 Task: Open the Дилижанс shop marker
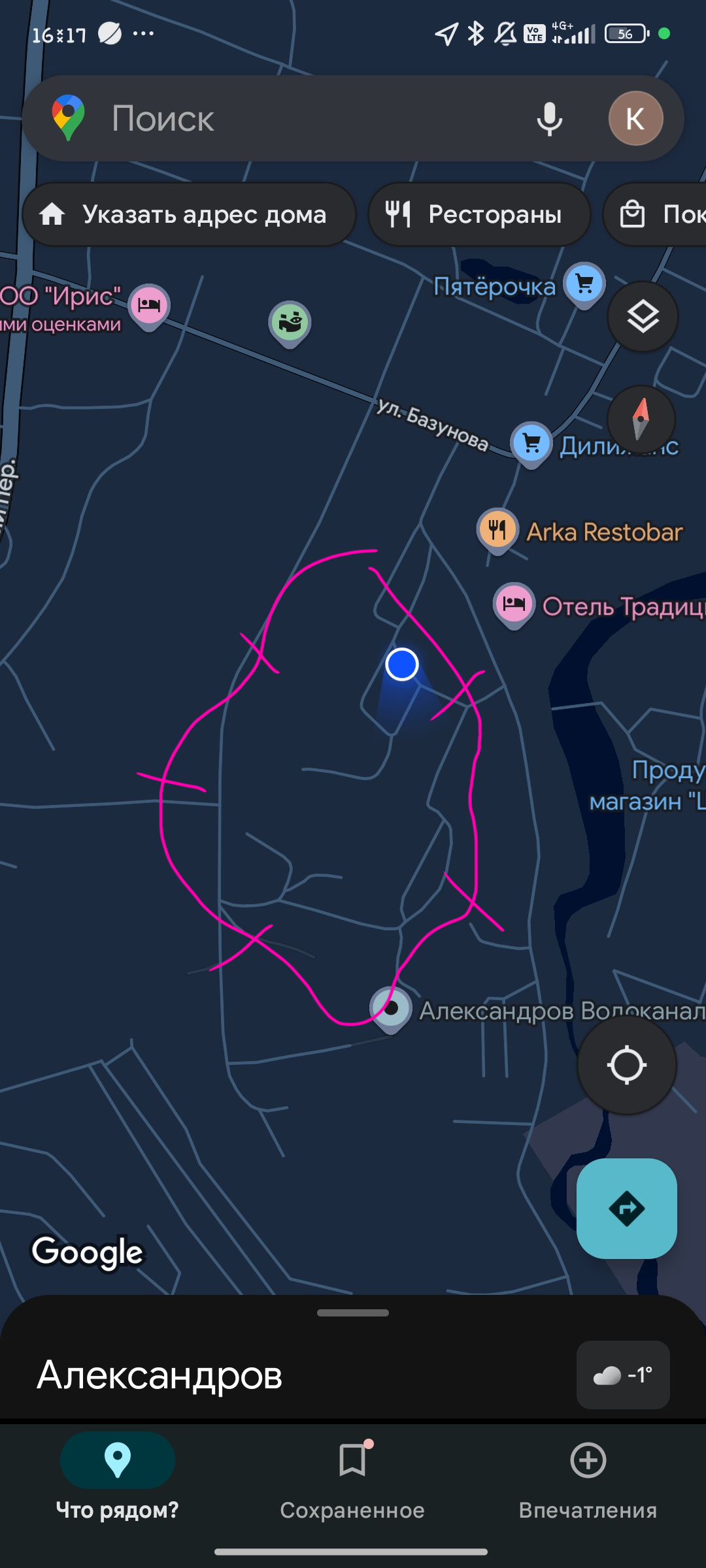pos(531,444)
